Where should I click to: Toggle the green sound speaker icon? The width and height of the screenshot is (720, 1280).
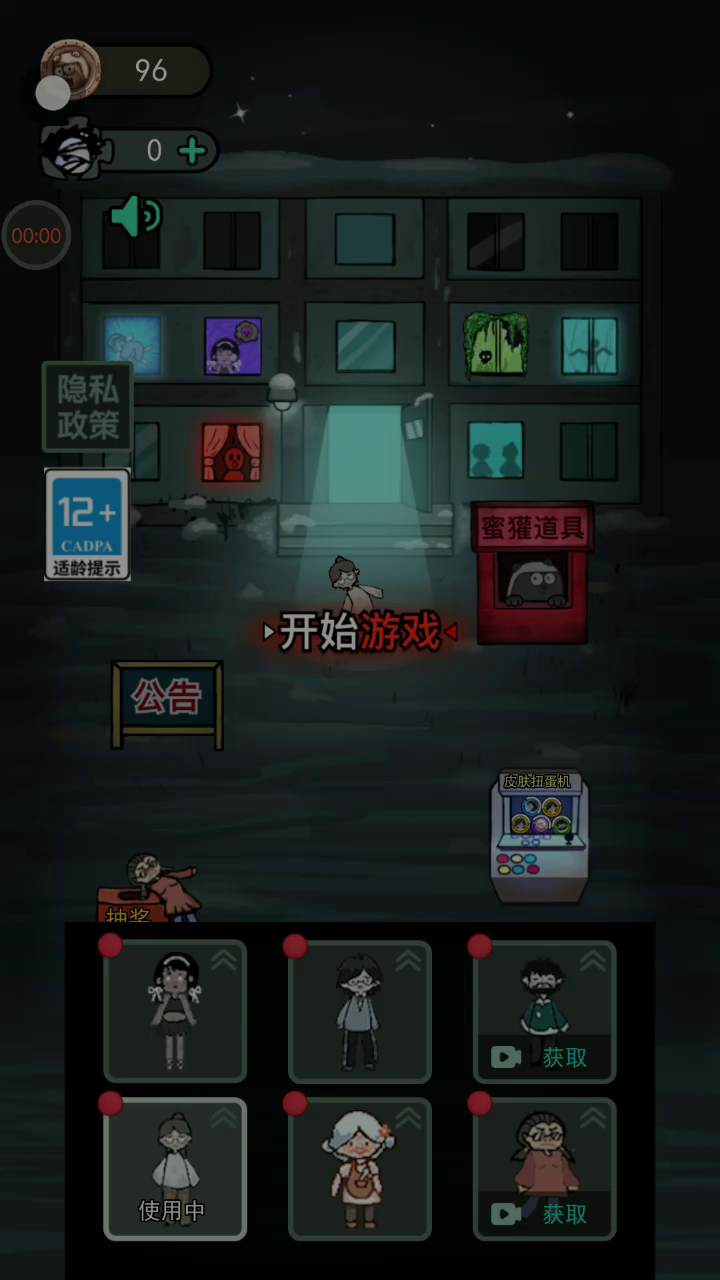tap(136, 215)
